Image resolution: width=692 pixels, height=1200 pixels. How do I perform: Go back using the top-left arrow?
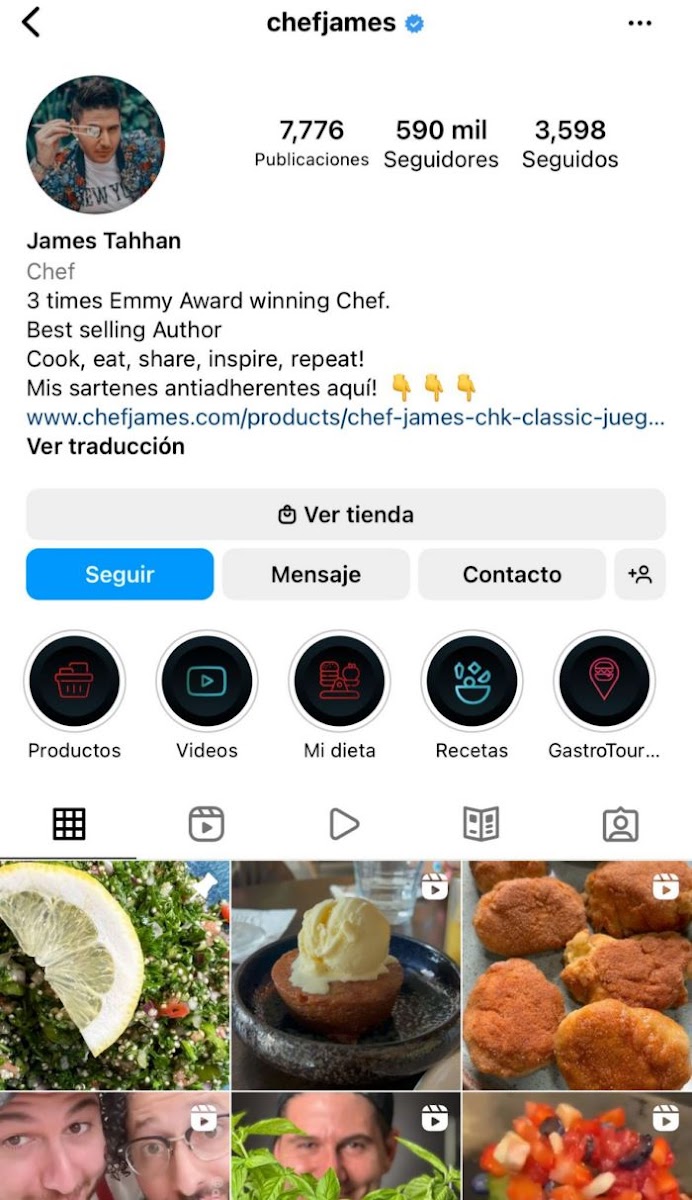(31, 22)
